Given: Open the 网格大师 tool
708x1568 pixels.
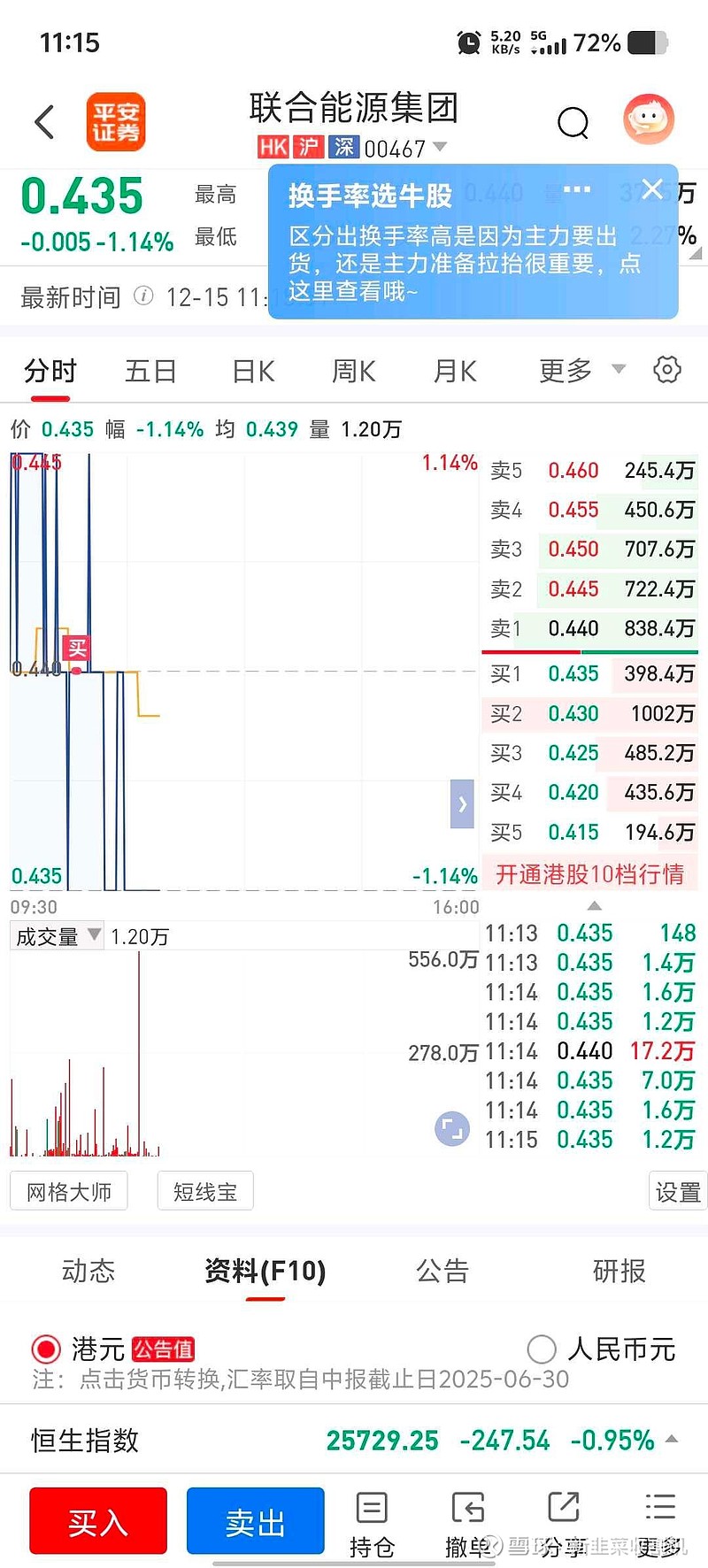Looking at the screenshot, I should pos(69,1191).
